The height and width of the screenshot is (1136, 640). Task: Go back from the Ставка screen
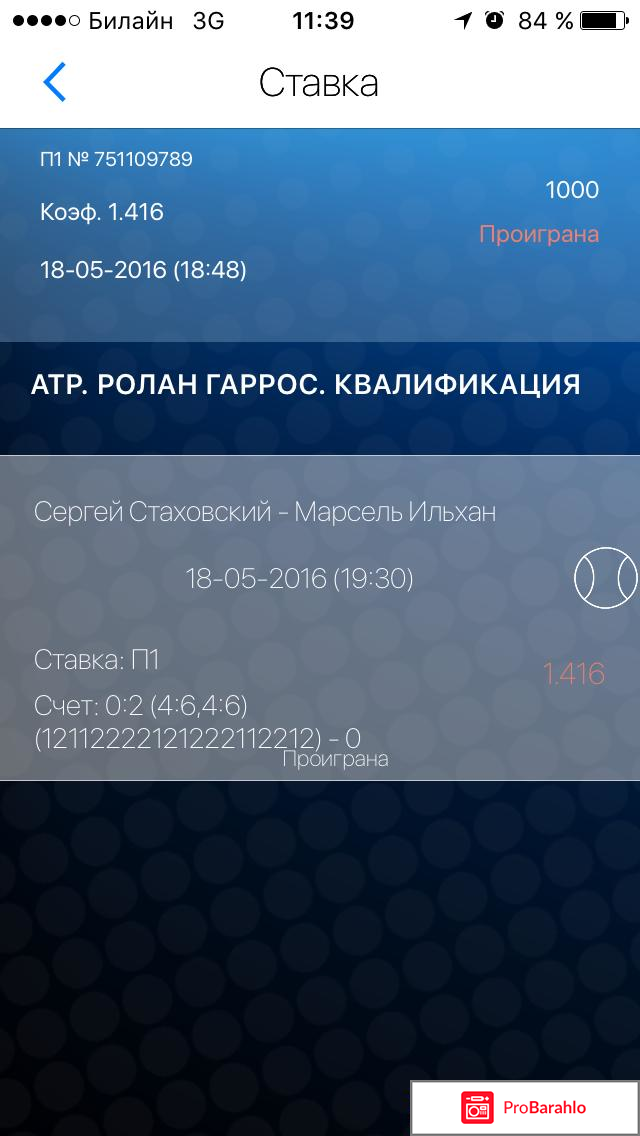55,82
